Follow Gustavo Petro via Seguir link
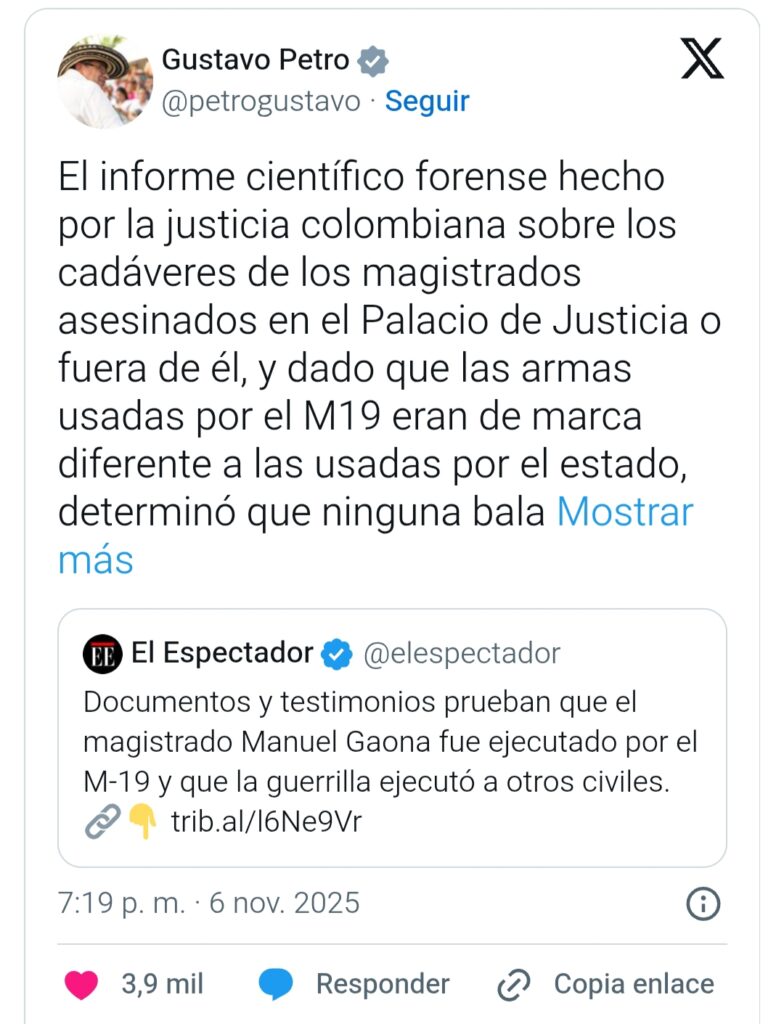 coord(427,101)
